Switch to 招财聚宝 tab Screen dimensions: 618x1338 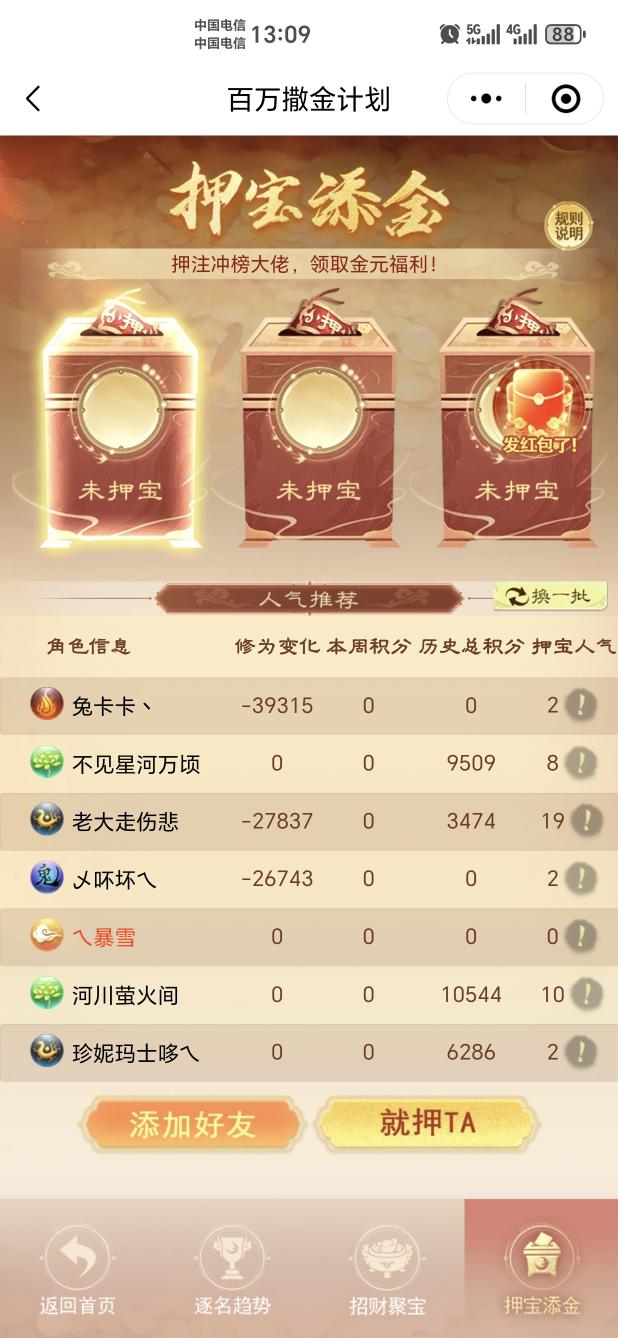(387, 1270)
